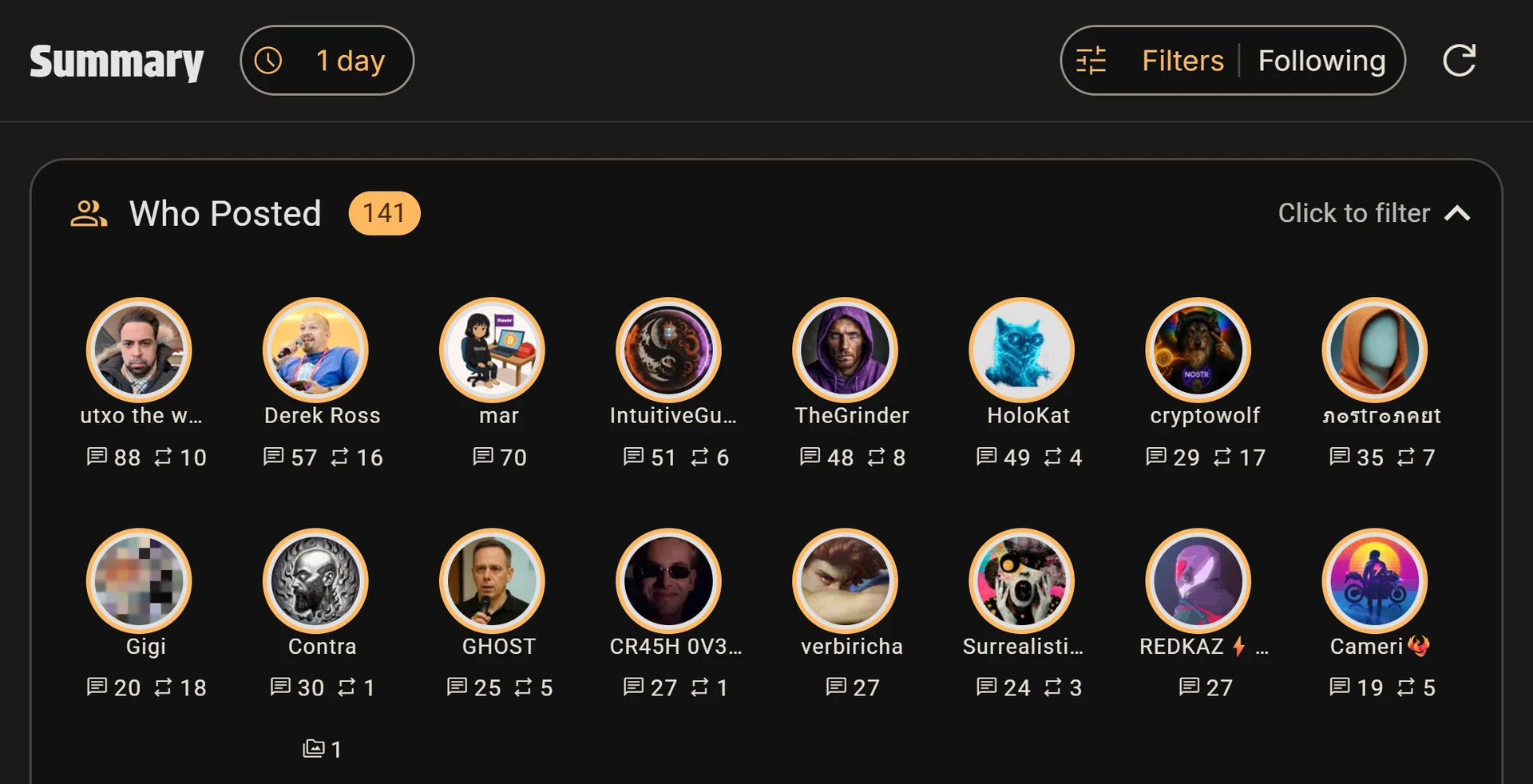
Task: Filter posts by Gigi
Action: (139, 580)
